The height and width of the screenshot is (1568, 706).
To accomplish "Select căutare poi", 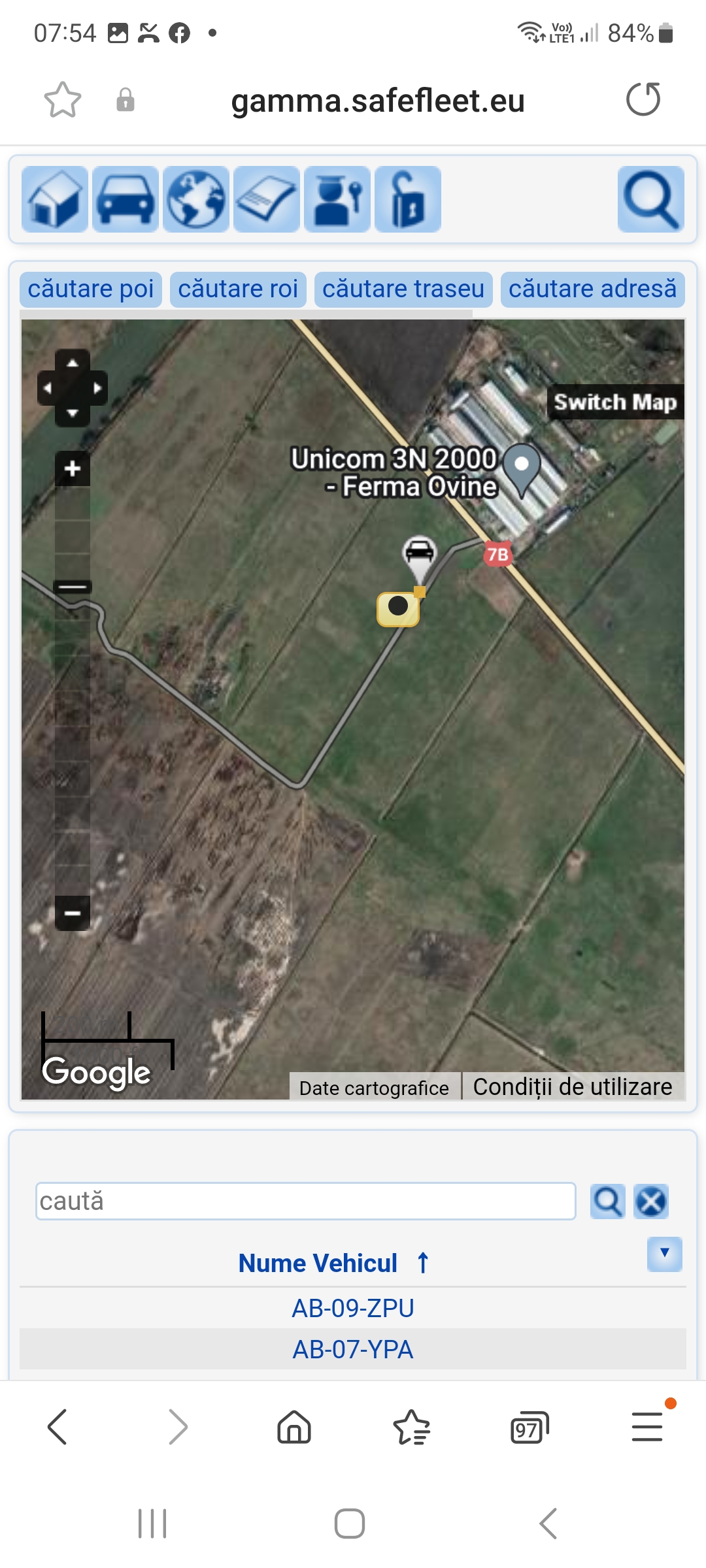I will (91, 289).
